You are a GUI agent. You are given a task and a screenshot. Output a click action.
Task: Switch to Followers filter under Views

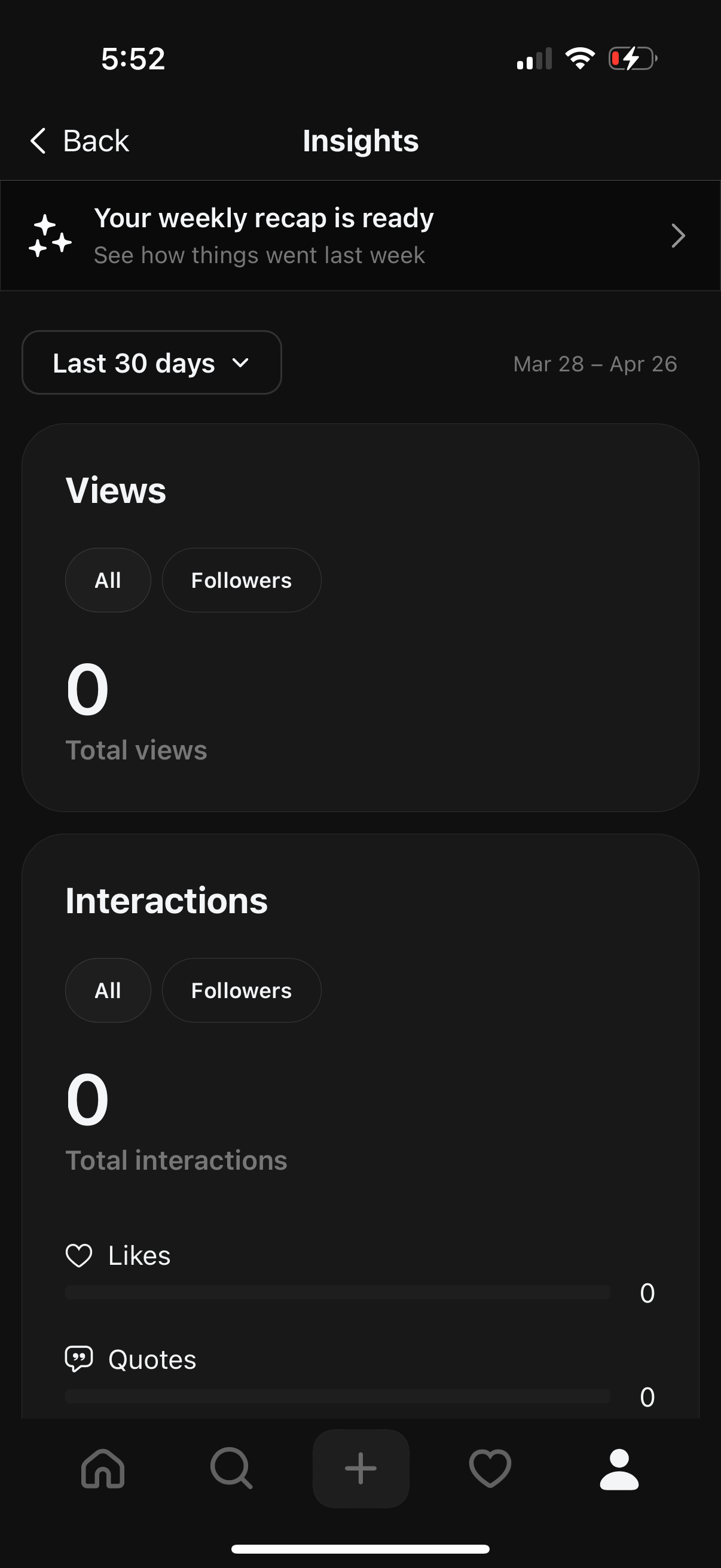click(242, 579)
